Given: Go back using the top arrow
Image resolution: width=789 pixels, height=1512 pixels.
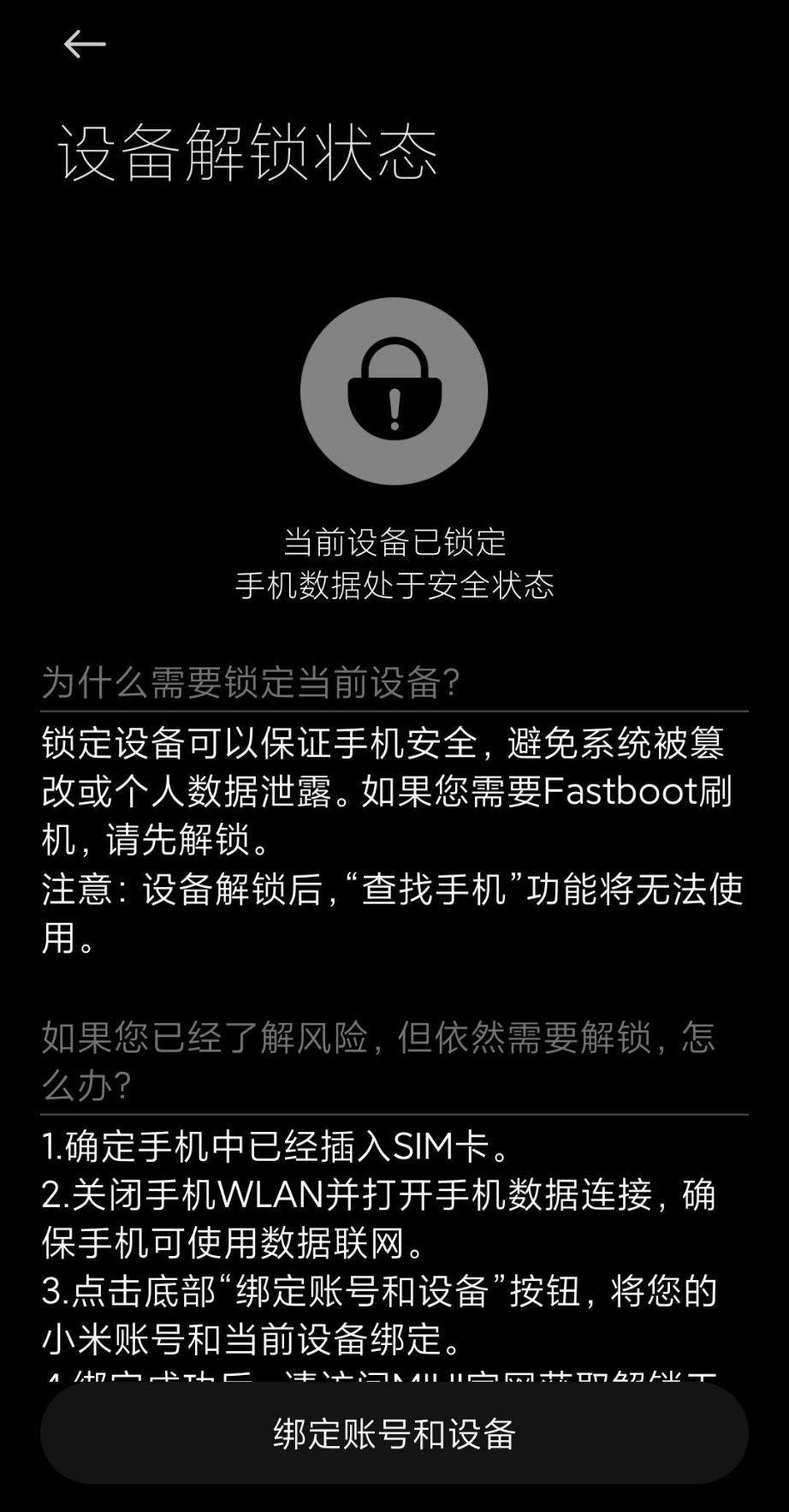Looking at the screenshot, I should [85, 44].
